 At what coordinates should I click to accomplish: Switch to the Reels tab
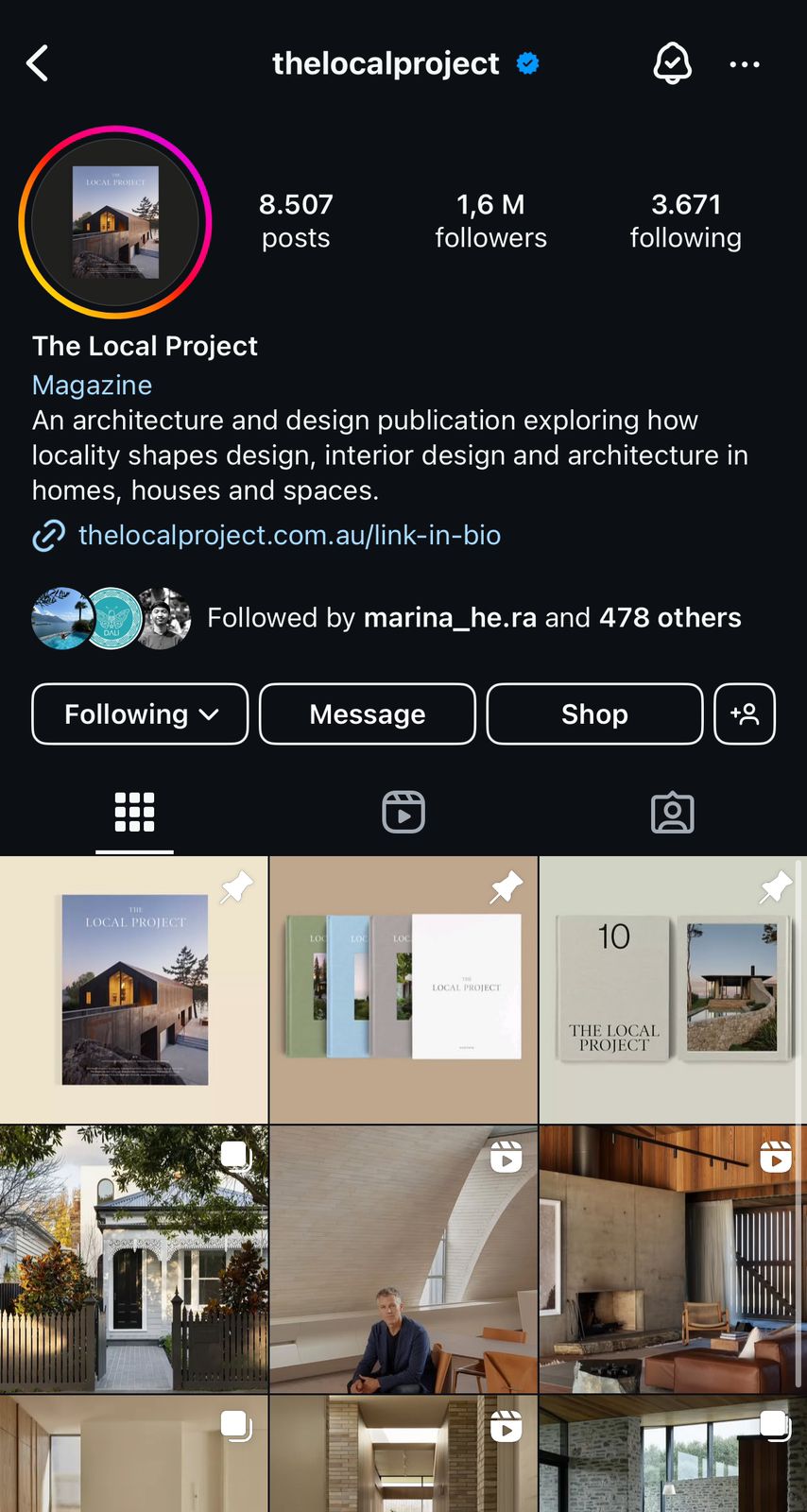click(403, 813)
